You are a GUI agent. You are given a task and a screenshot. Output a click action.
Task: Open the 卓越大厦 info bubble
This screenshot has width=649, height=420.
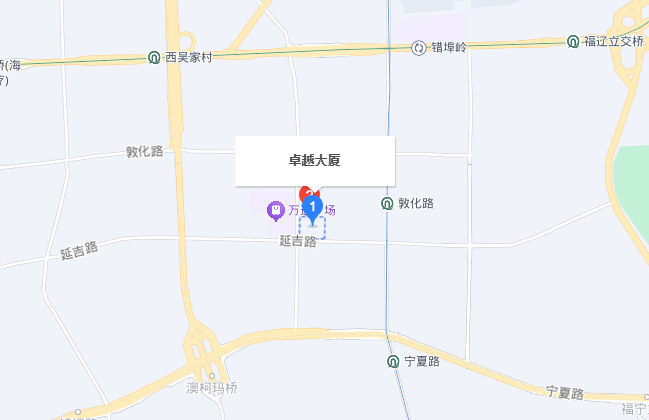coord(315,160)
